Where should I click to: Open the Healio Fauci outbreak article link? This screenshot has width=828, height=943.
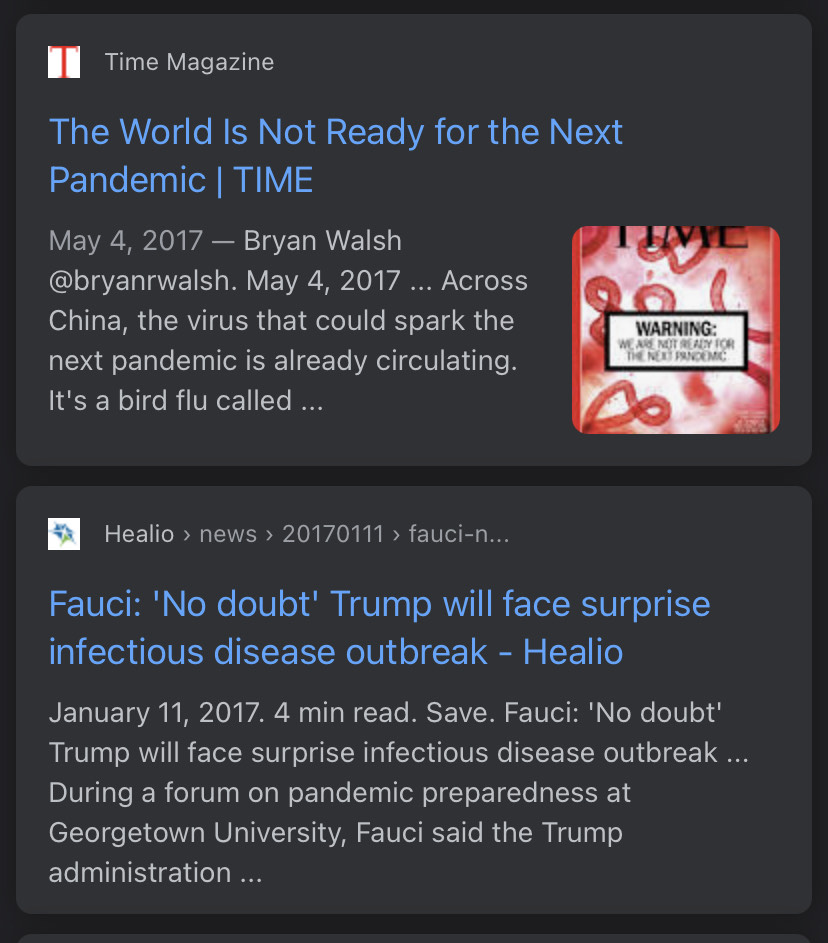click(379, 628)
